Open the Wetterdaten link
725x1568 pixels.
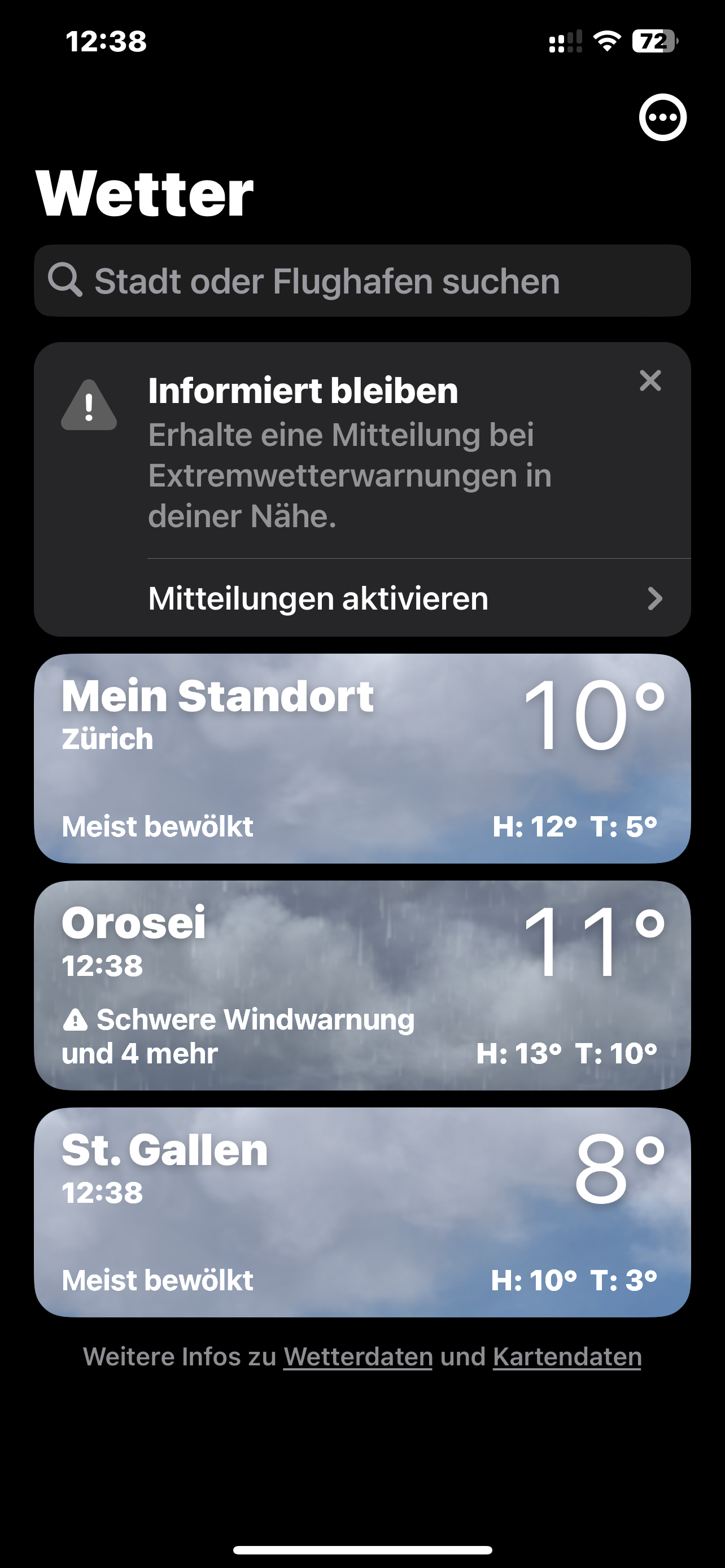[x=358, y=1357]
